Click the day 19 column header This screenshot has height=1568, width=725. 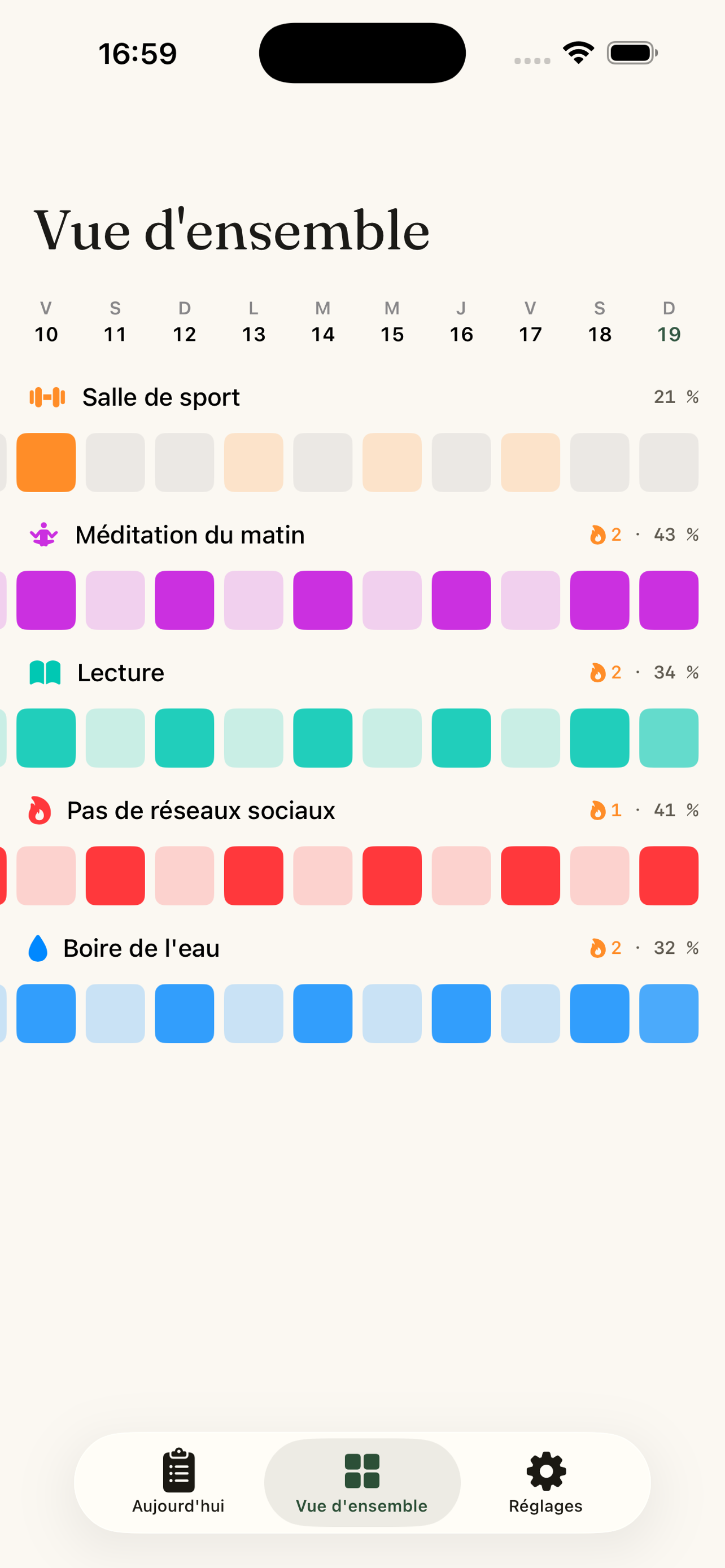pyautogui.click(x=669, y=321)
